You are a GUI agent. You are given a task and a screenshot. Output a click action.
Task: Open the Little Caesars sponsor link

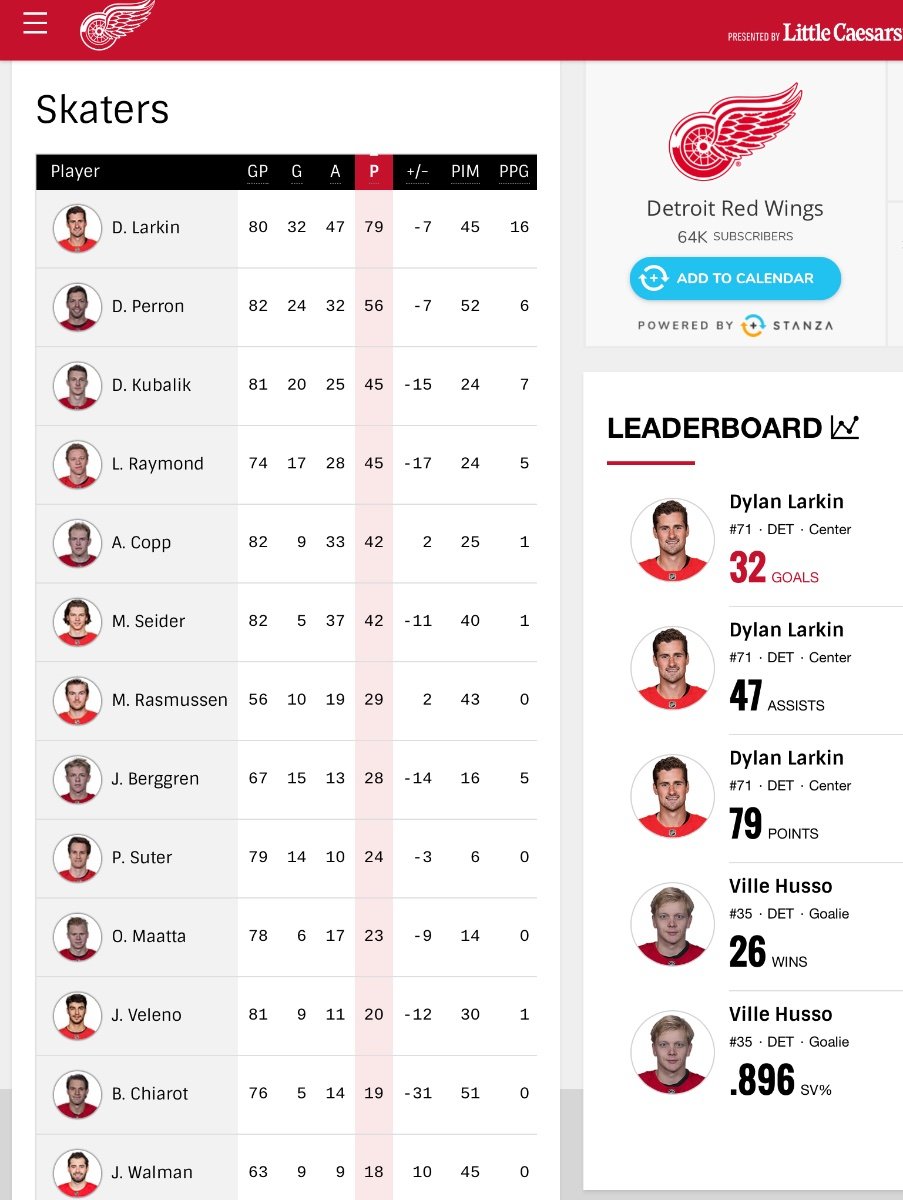pyautogui.click(x=841, y=32)
